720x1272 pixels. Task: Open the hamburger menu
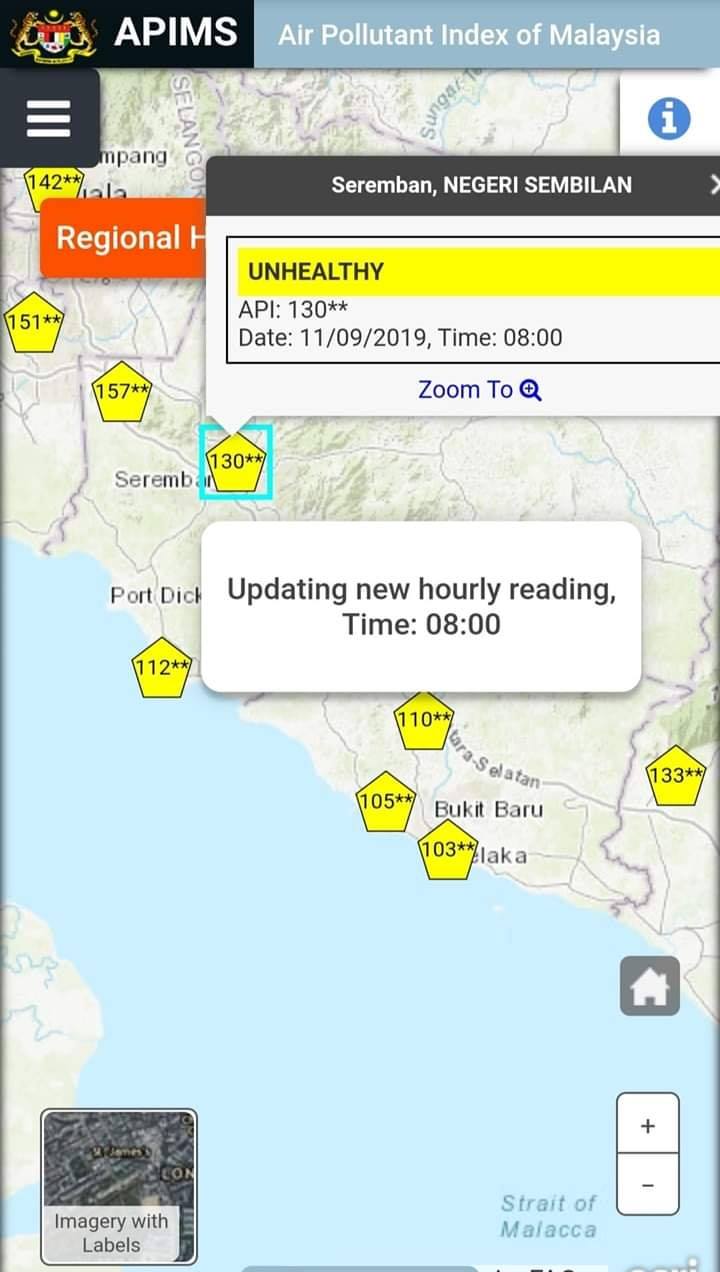(48, 118)
